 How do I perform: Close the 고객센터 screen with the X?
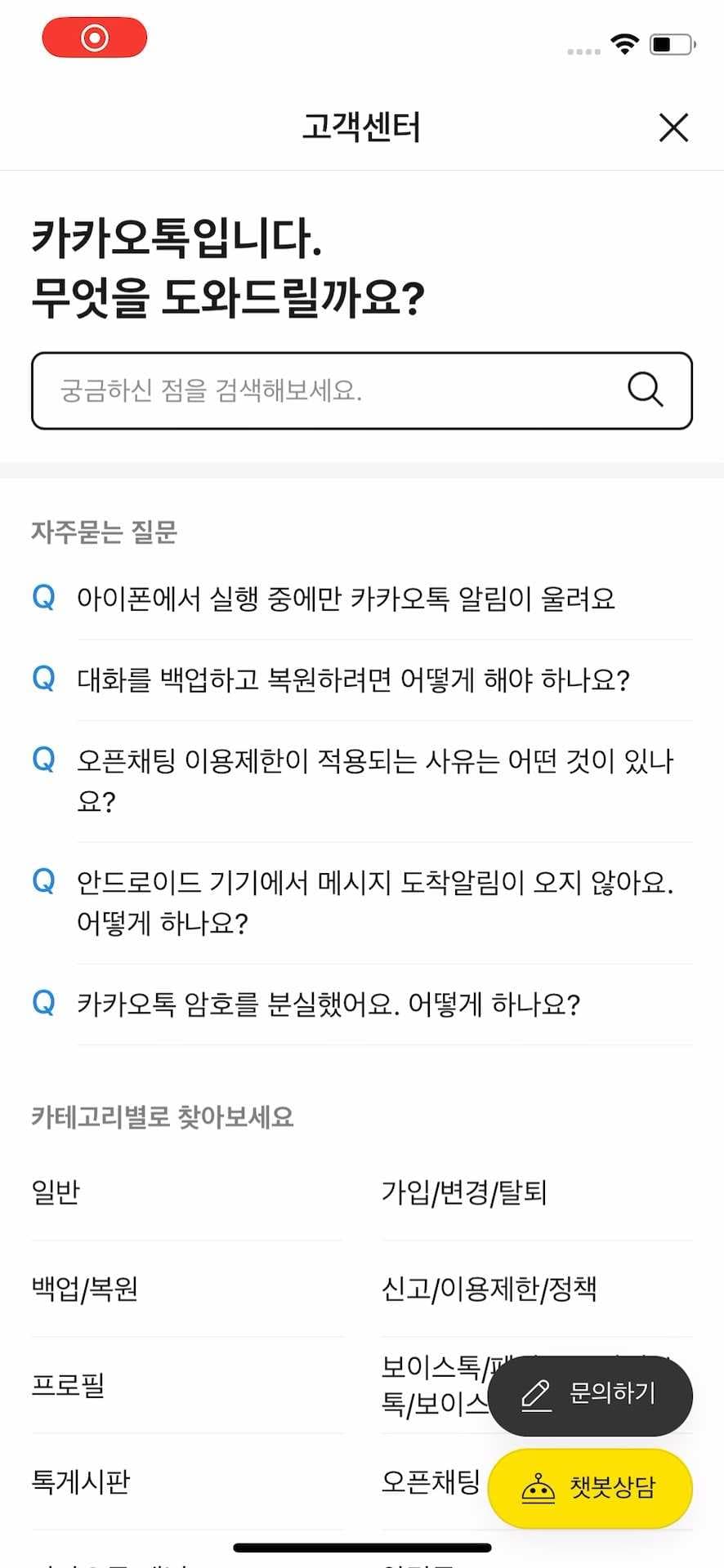pos(673,128)
